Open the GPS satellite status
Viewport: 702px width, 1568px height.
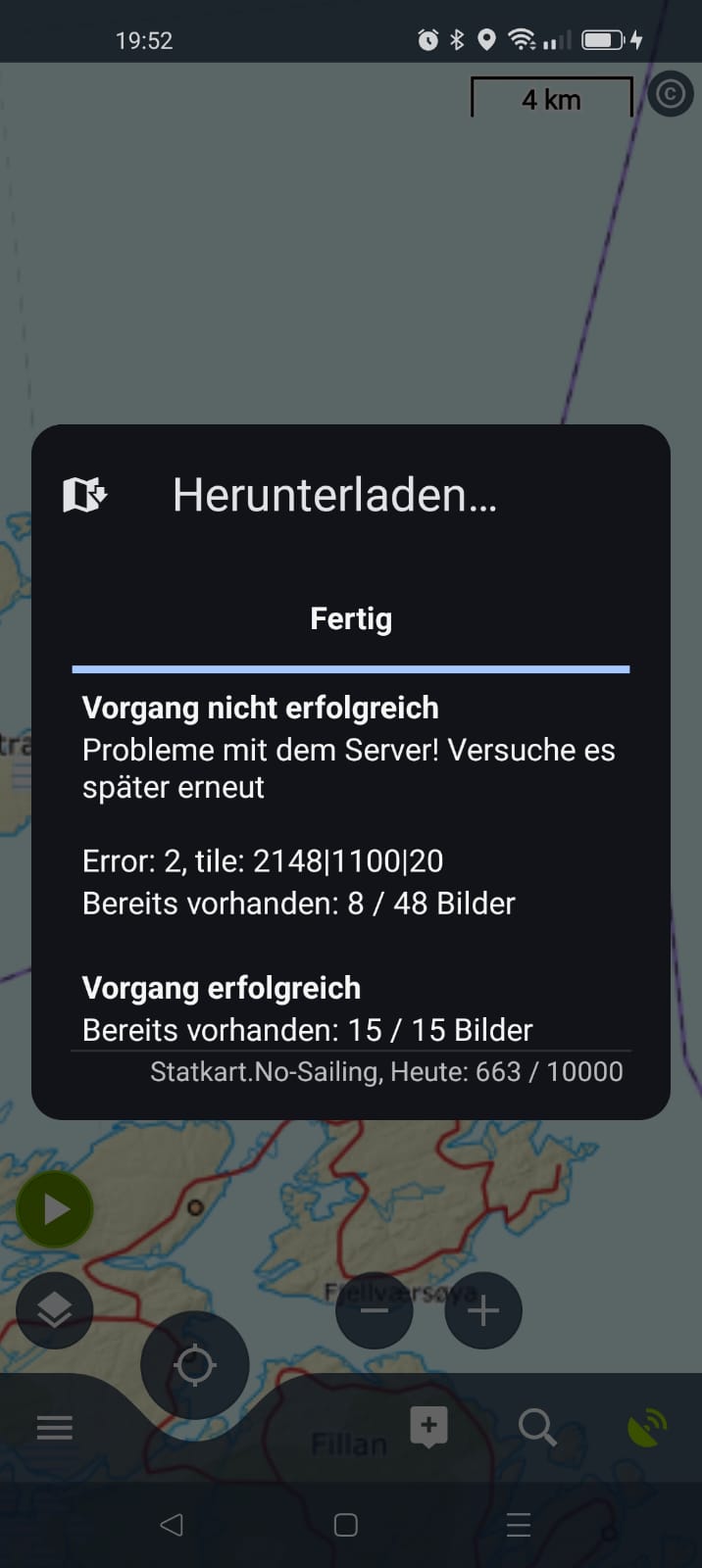647,1428
